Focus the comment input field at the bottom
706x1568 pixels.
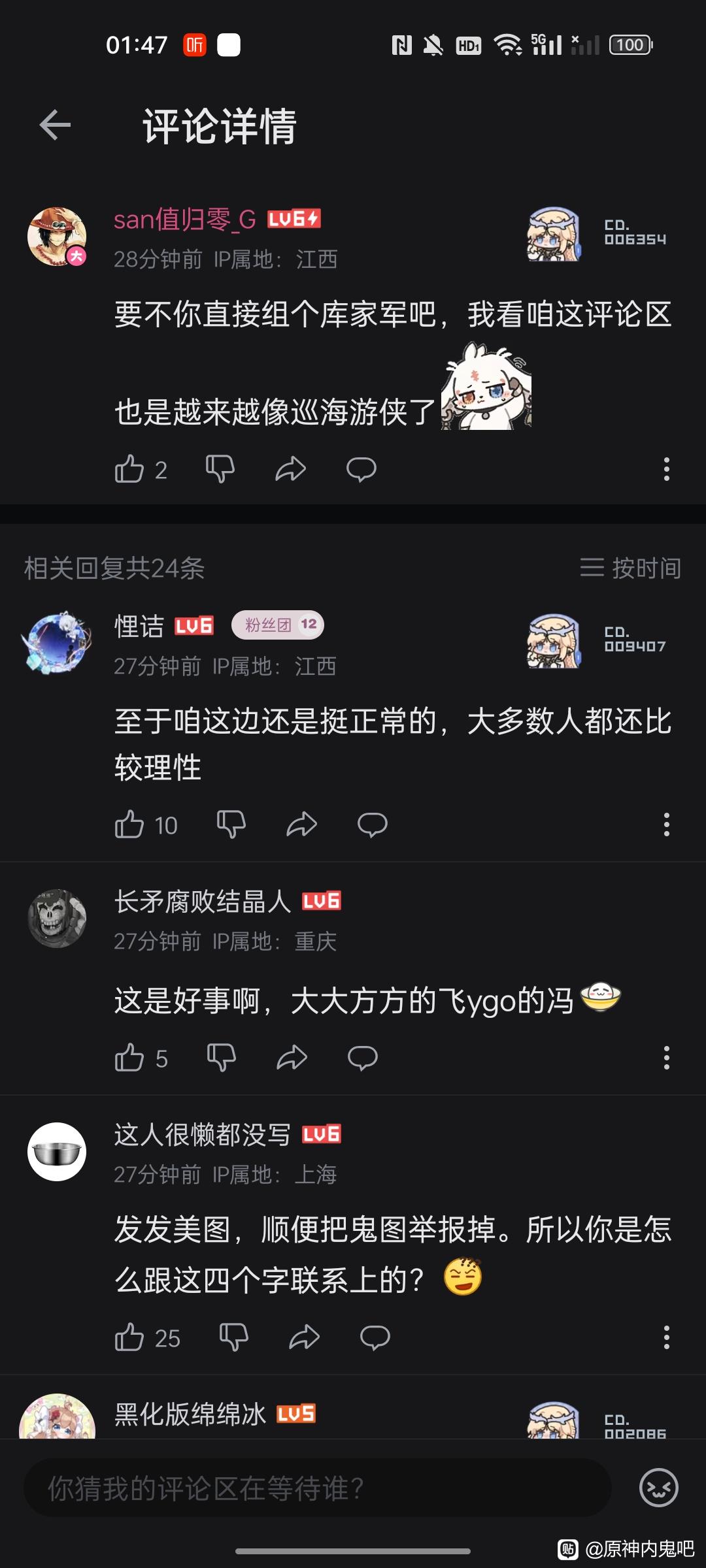(x=317, y=1488)
